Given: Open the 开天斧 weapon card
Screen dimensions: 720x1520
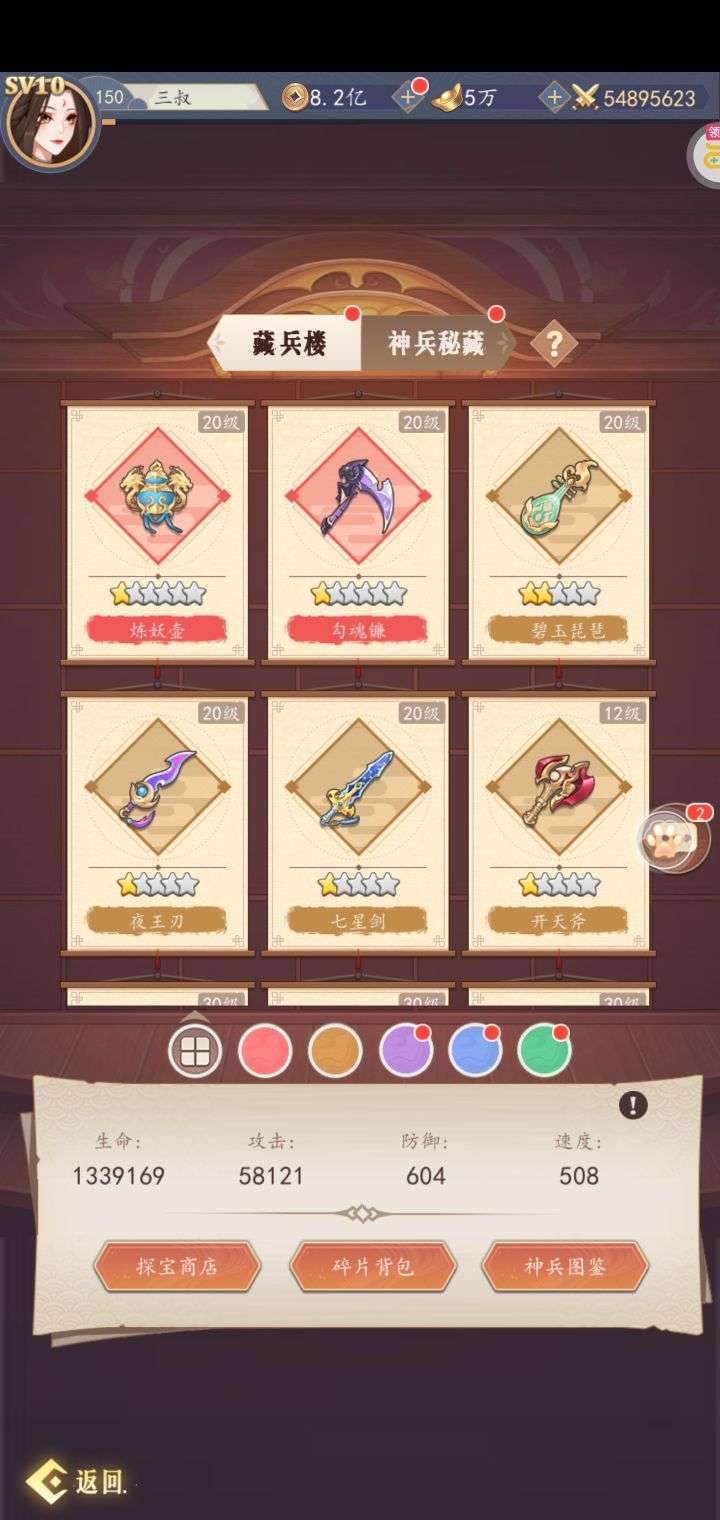Looking at the screenshot, I should pyautogui.click(x=559, y=823).
